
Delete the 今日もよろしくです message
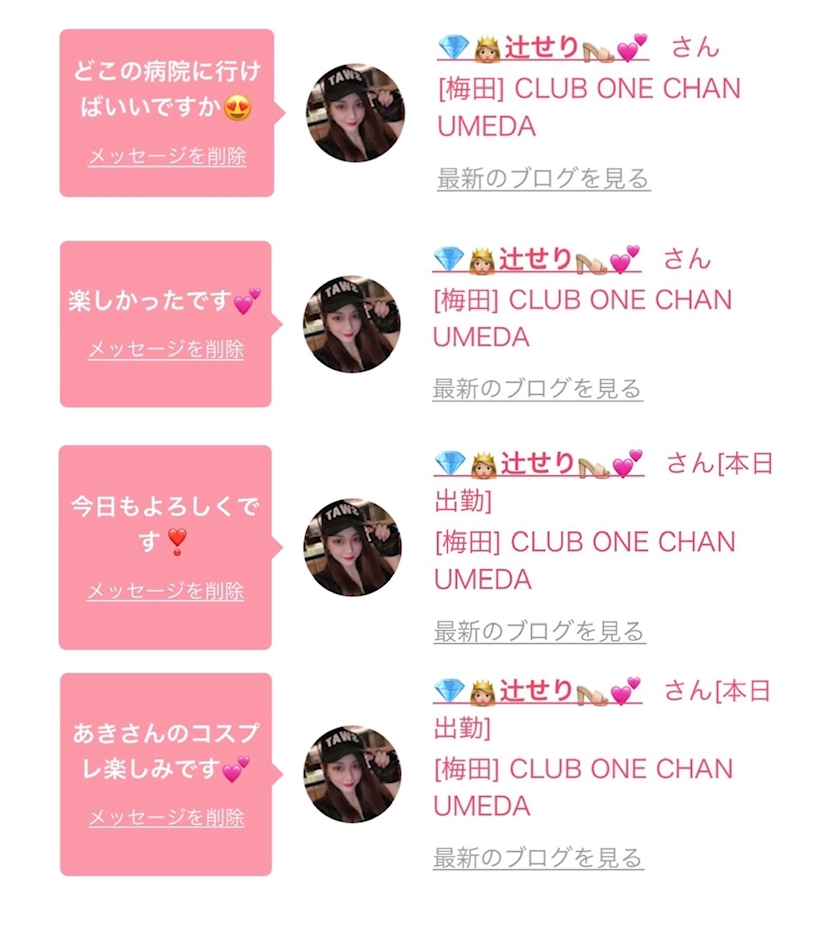point(165,591)
